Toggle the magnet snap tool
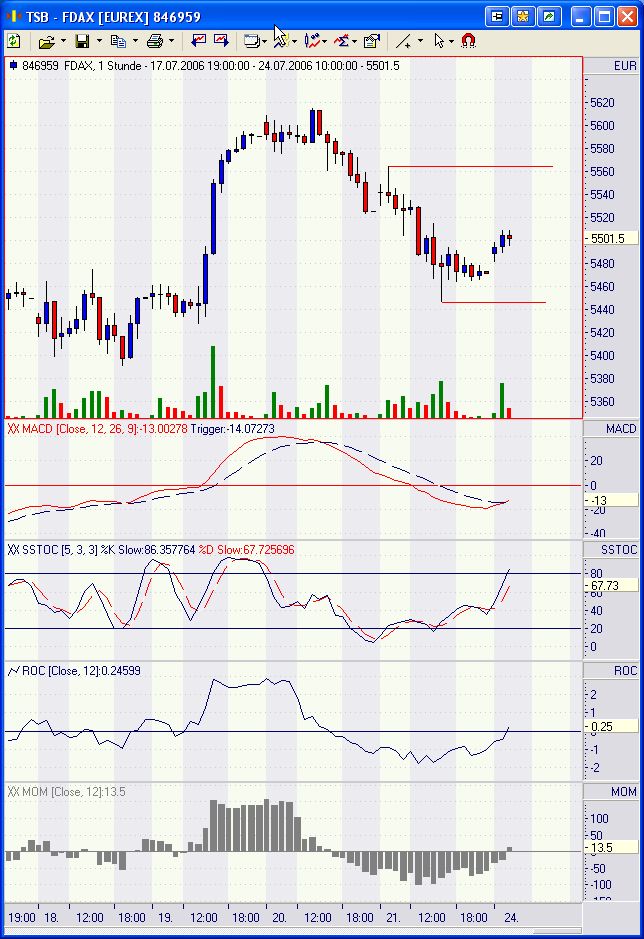The height and width of the screenshot is (939, 644). (x=468, y=41)
